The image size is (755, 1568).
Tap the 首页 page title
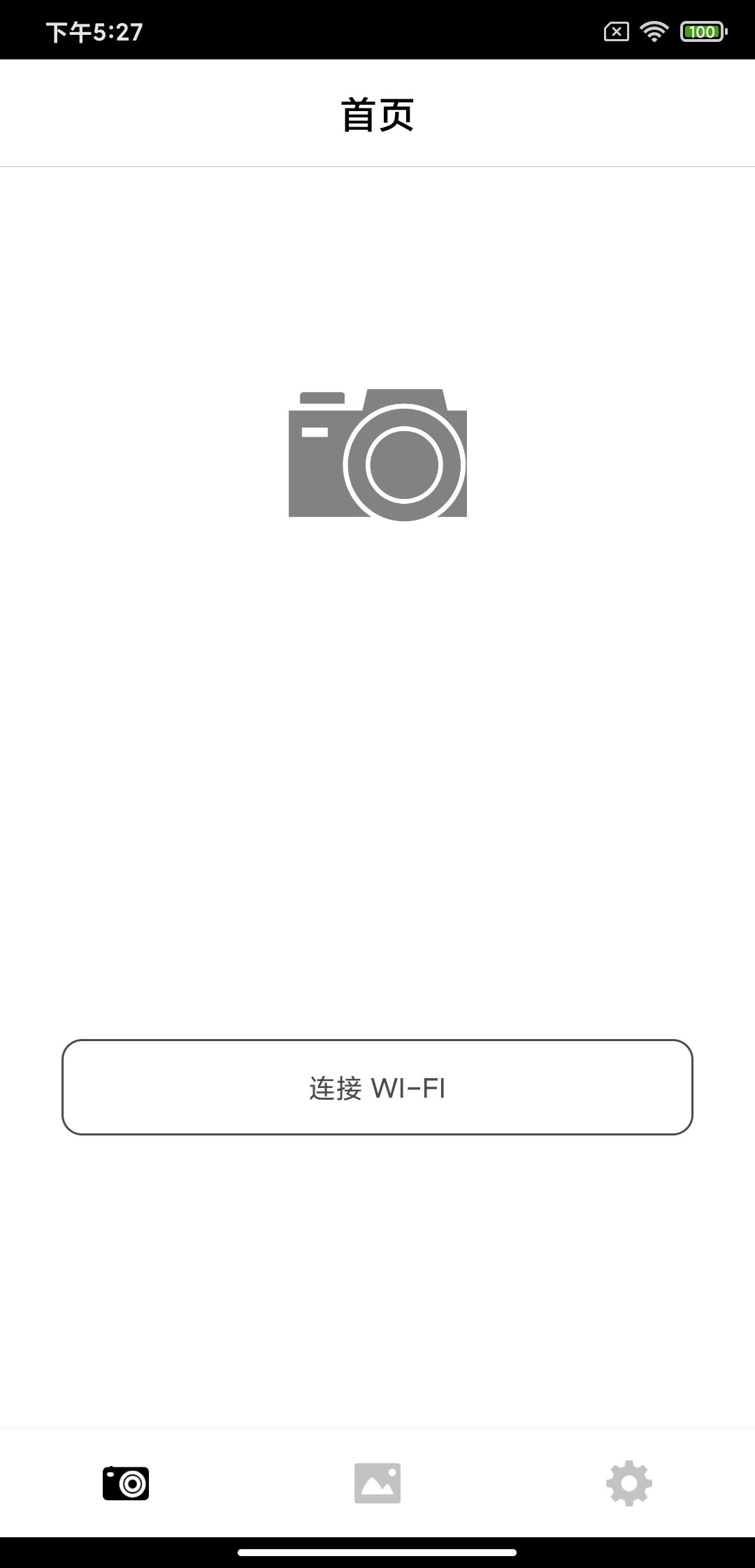(x=377, y=115)
